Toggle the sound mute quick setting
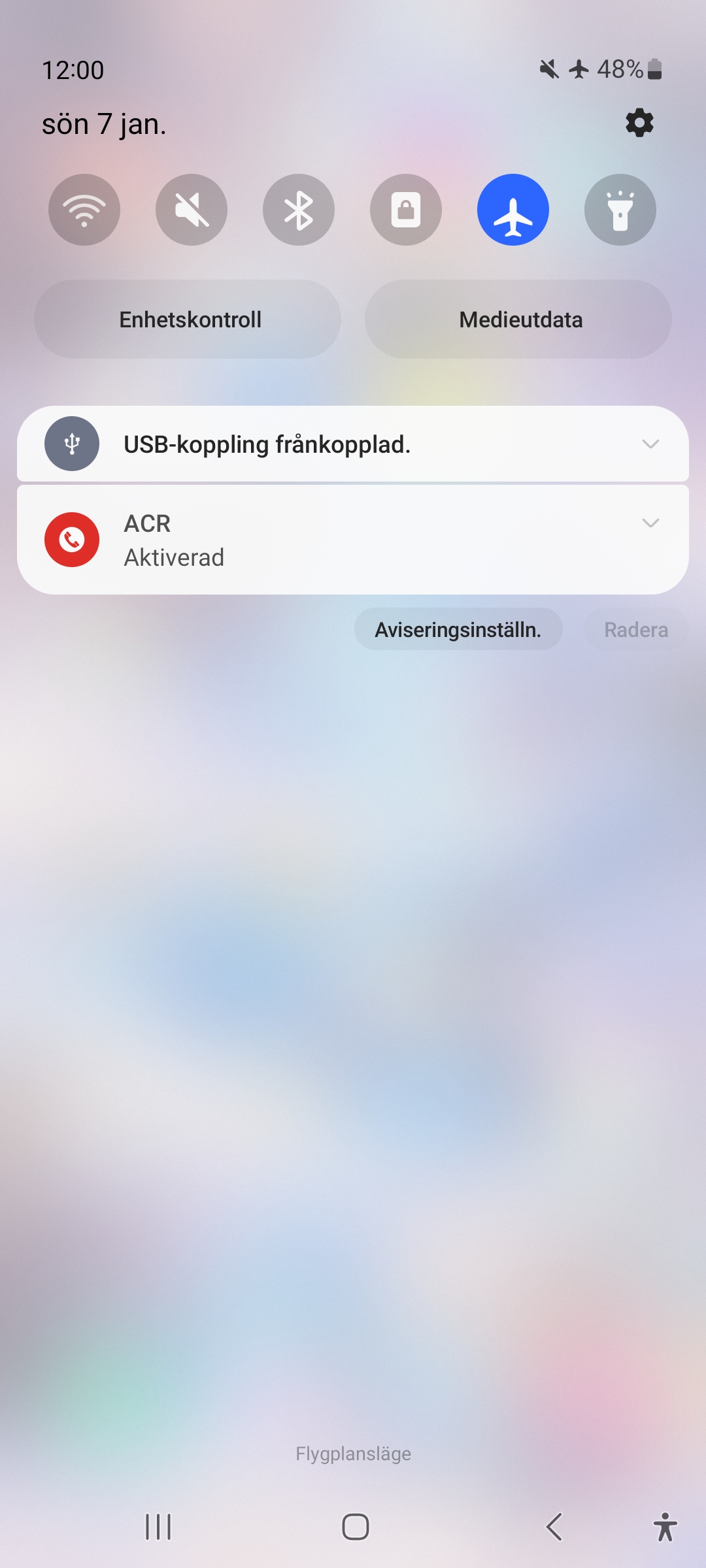This screenshot has height=1568, width=706. pyautogui.click(x=192, y=210)
